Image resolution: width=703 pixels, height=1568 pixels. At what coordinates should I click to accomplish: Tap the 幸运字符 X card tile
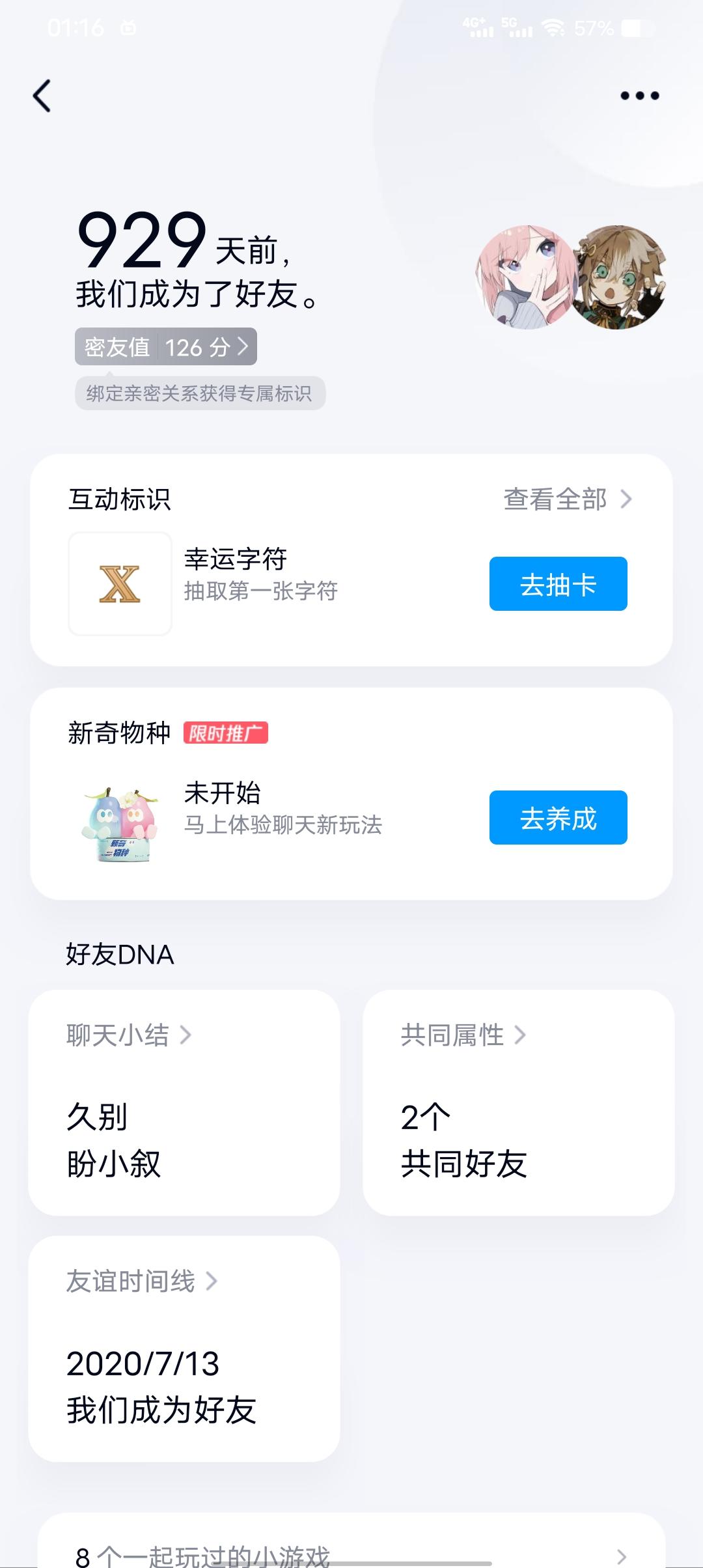click(120, 584)
